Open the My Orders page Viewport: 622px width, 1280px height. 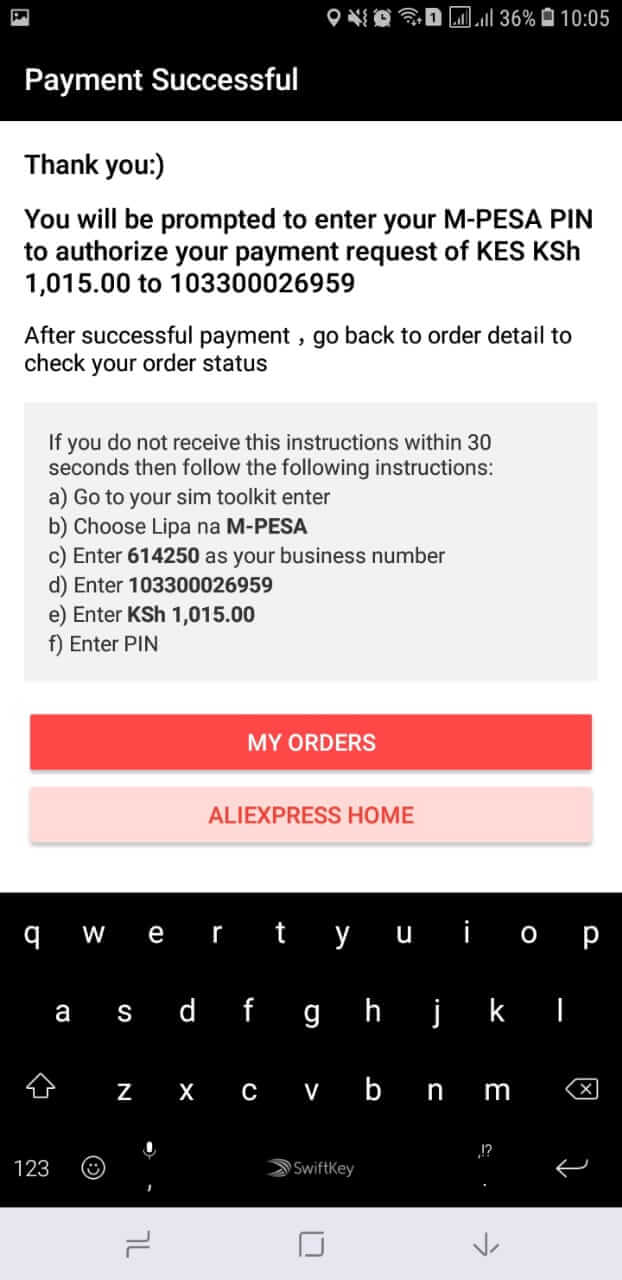click(x=311, y=742)
